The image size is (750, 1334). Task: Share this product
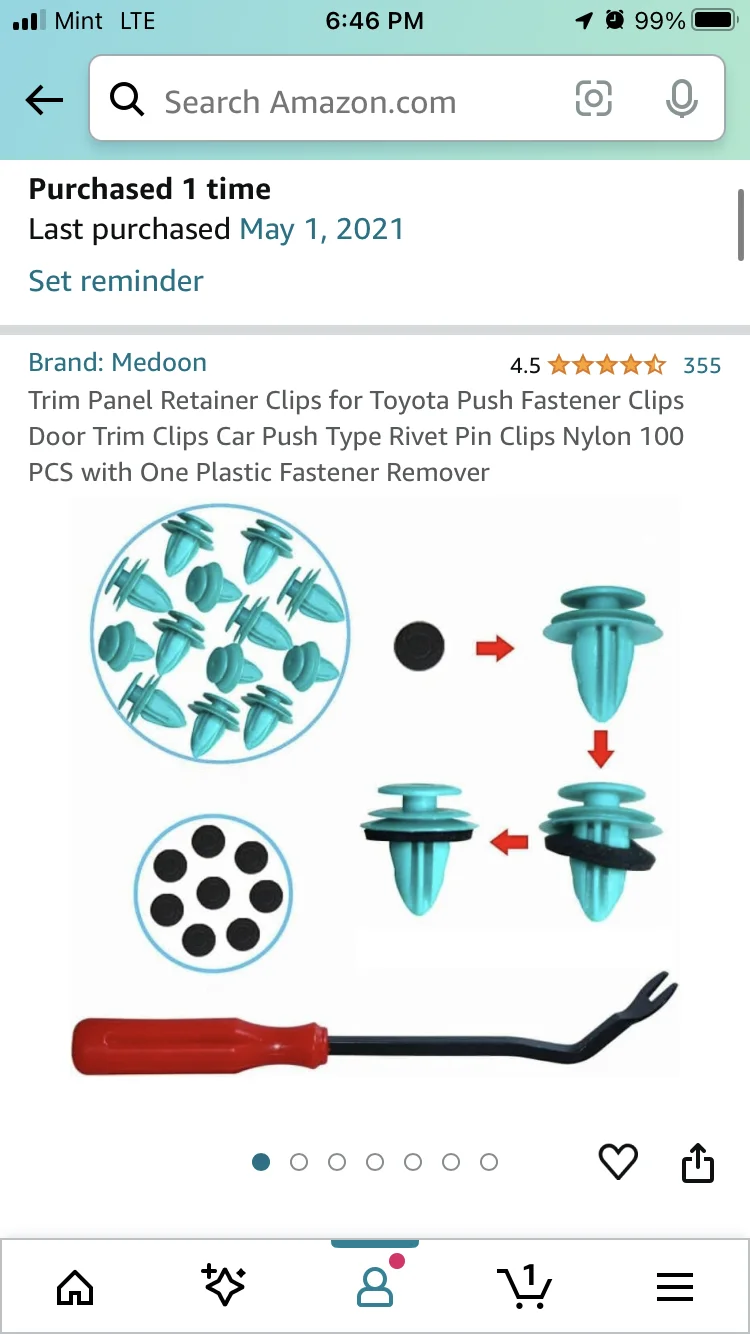tap(698, 1162)
